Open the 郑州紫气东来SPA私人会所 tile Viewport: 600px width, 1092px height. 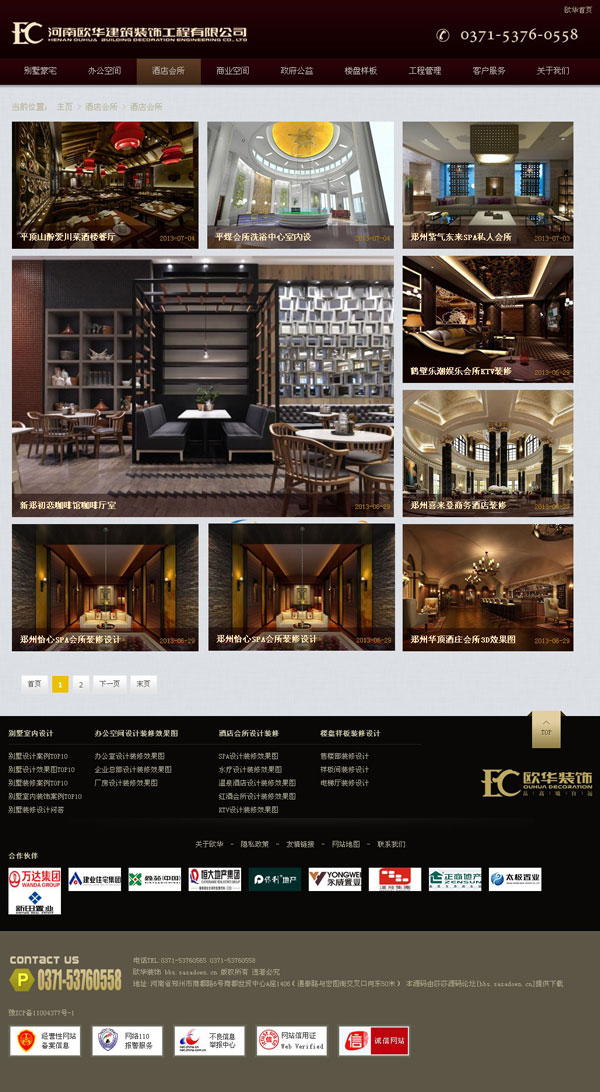pos(488,185)
